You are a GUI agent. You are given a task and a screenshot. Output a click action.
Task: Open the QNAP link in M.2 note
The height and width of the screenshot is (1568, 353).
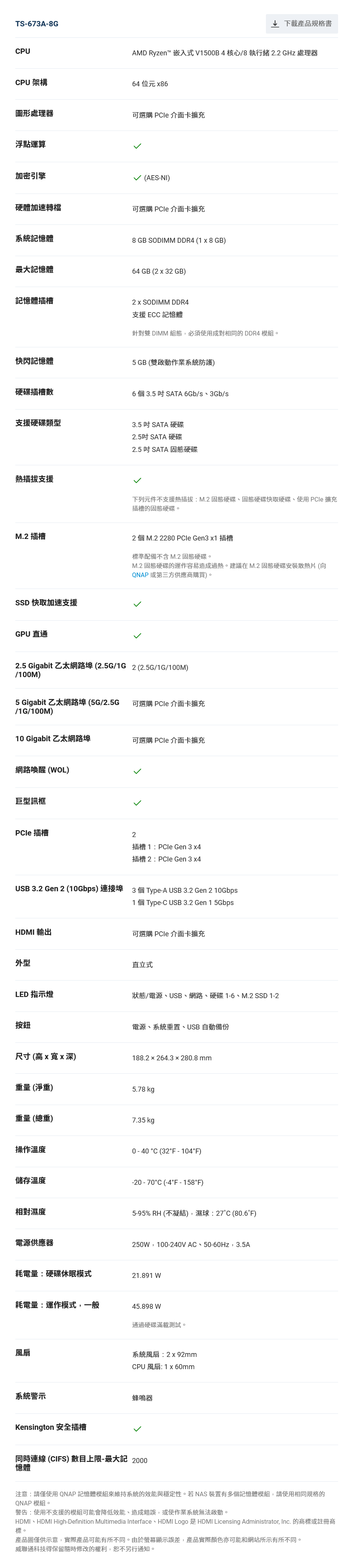coord(140,574)
